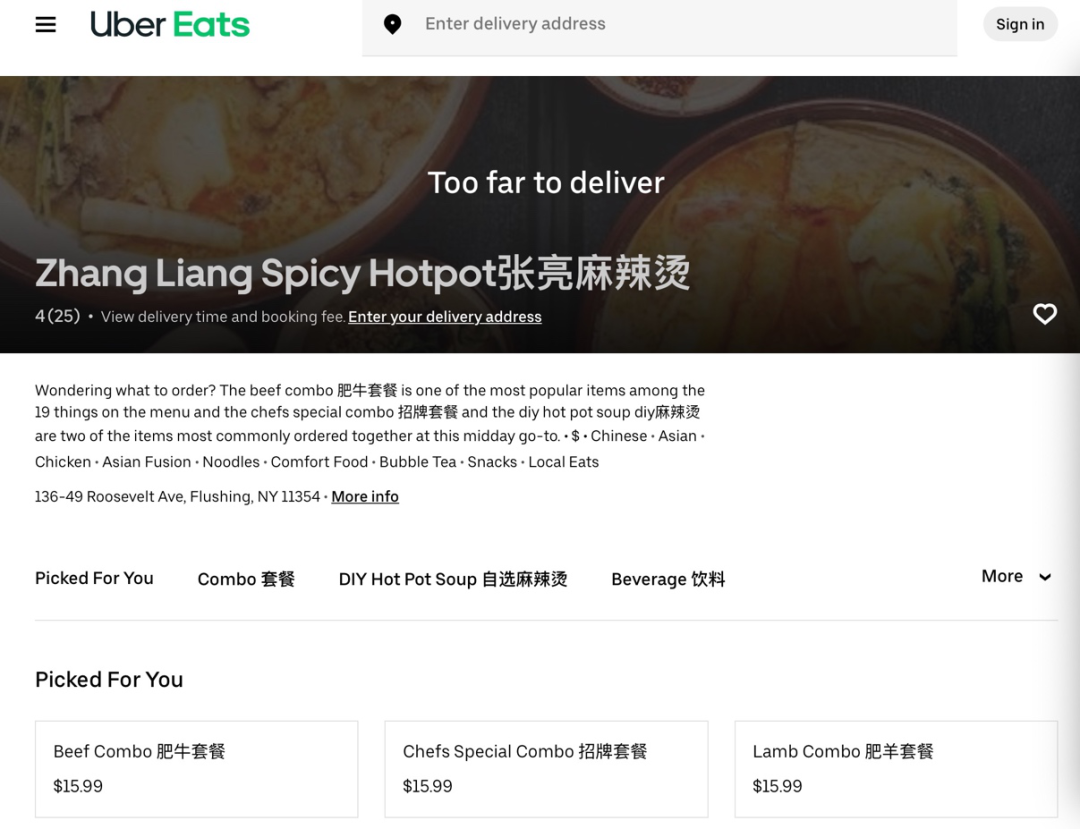Save restaurant with the heart icon
This screenshot has height=829, width=1080.
pos(1044,315)
